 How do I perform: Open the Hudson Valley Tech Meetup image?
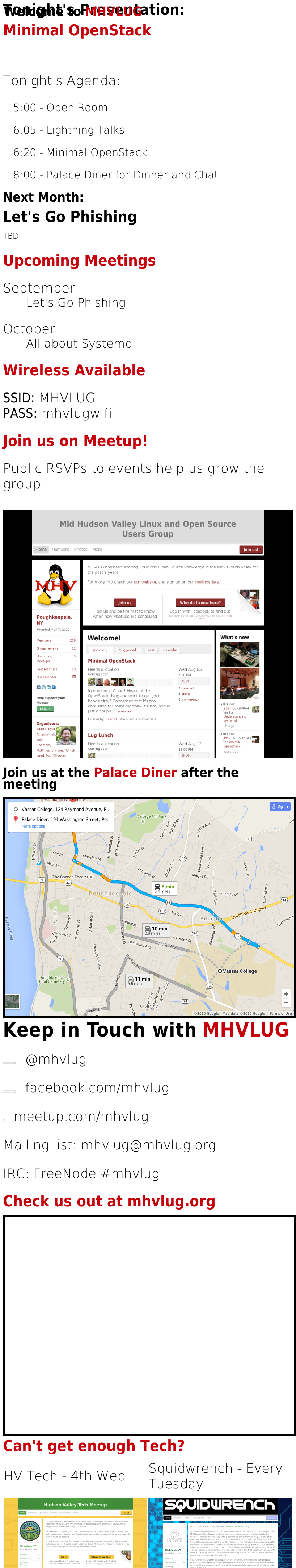point(75,1532)
